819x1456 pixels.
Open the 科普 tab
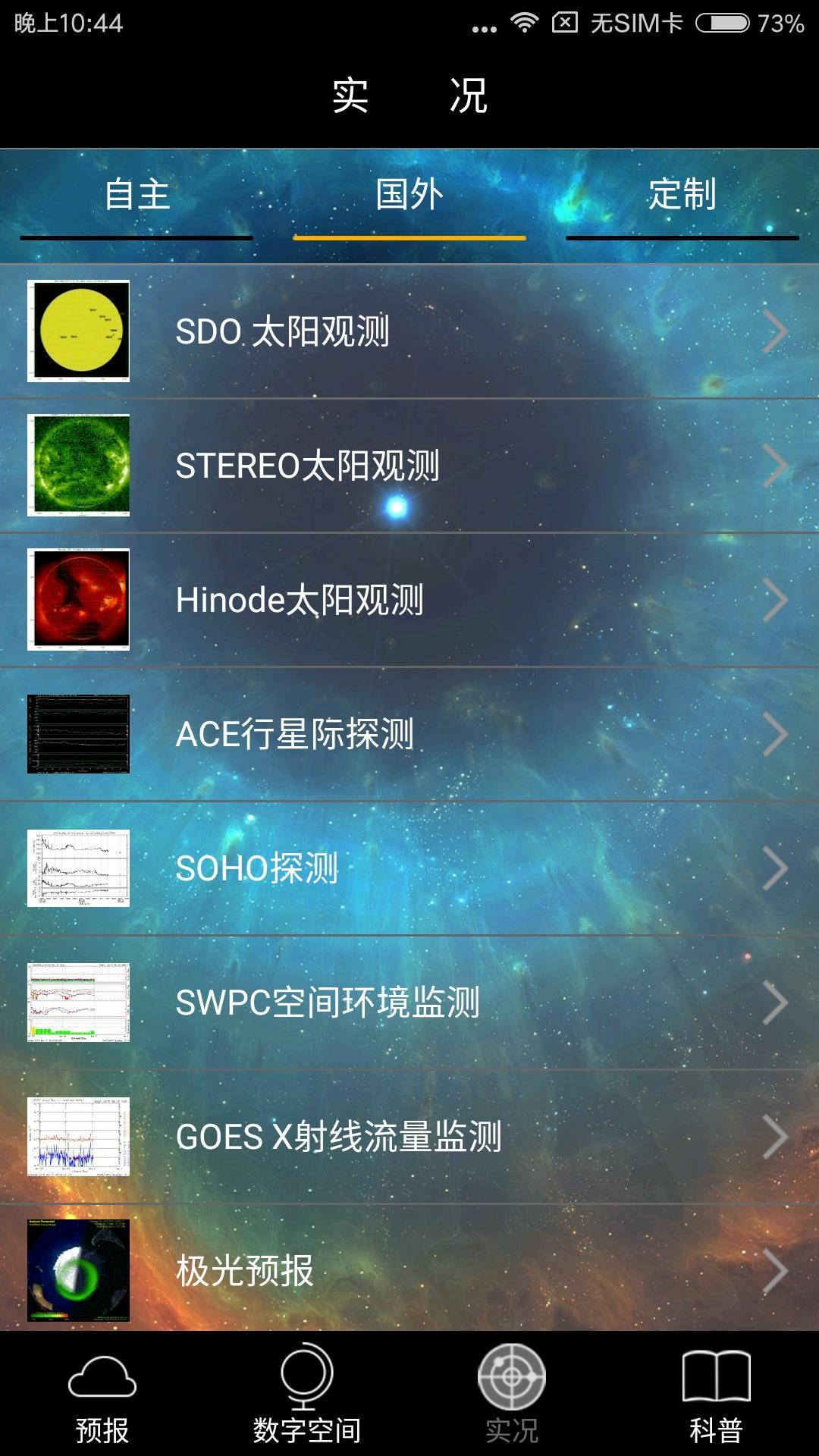[x=716, y=1397]
